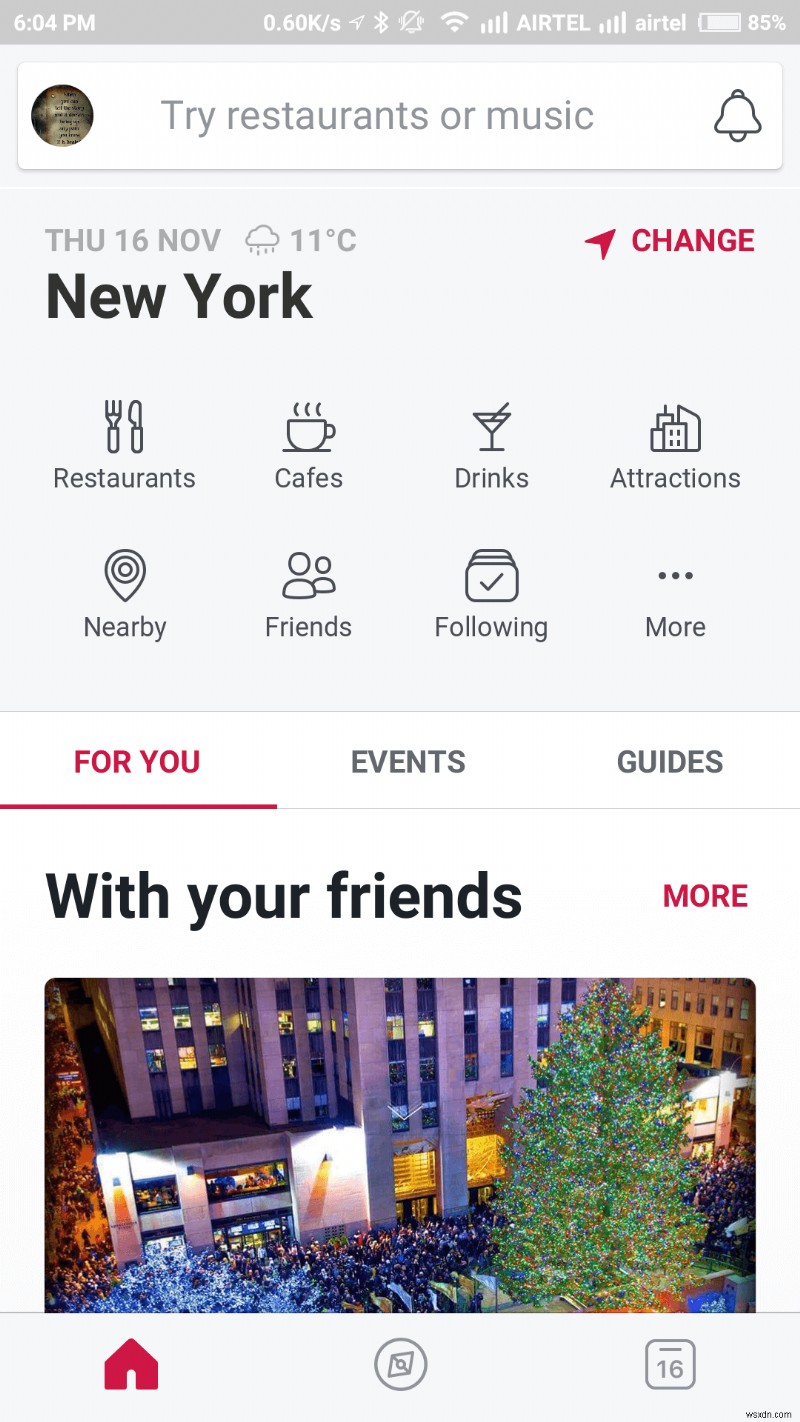Open the Restaurants category icon
This screenshot has height=1422, width=800.
124,428
